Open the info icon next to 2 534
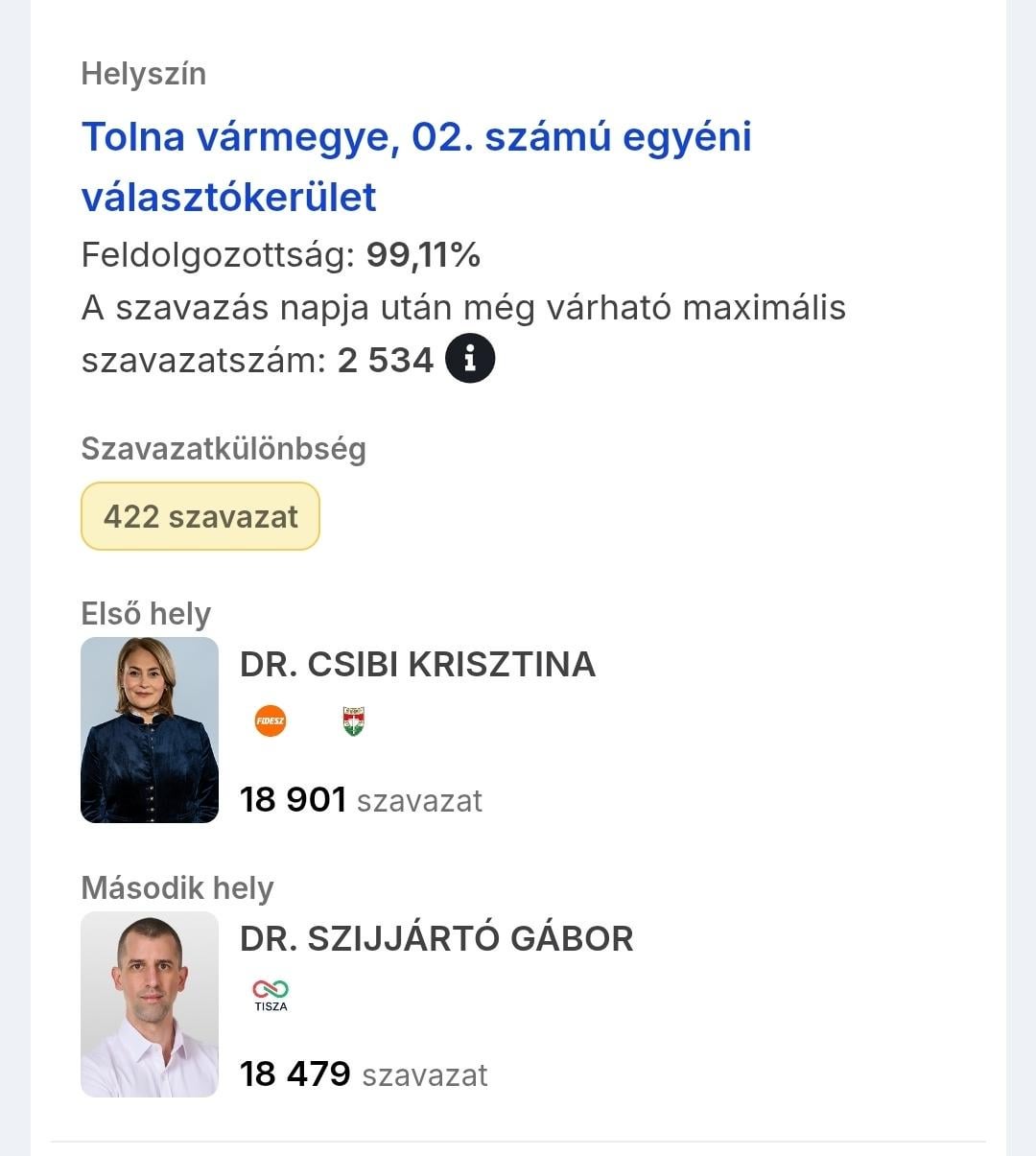This screenshot has height=1156, width=1036. 470,359
